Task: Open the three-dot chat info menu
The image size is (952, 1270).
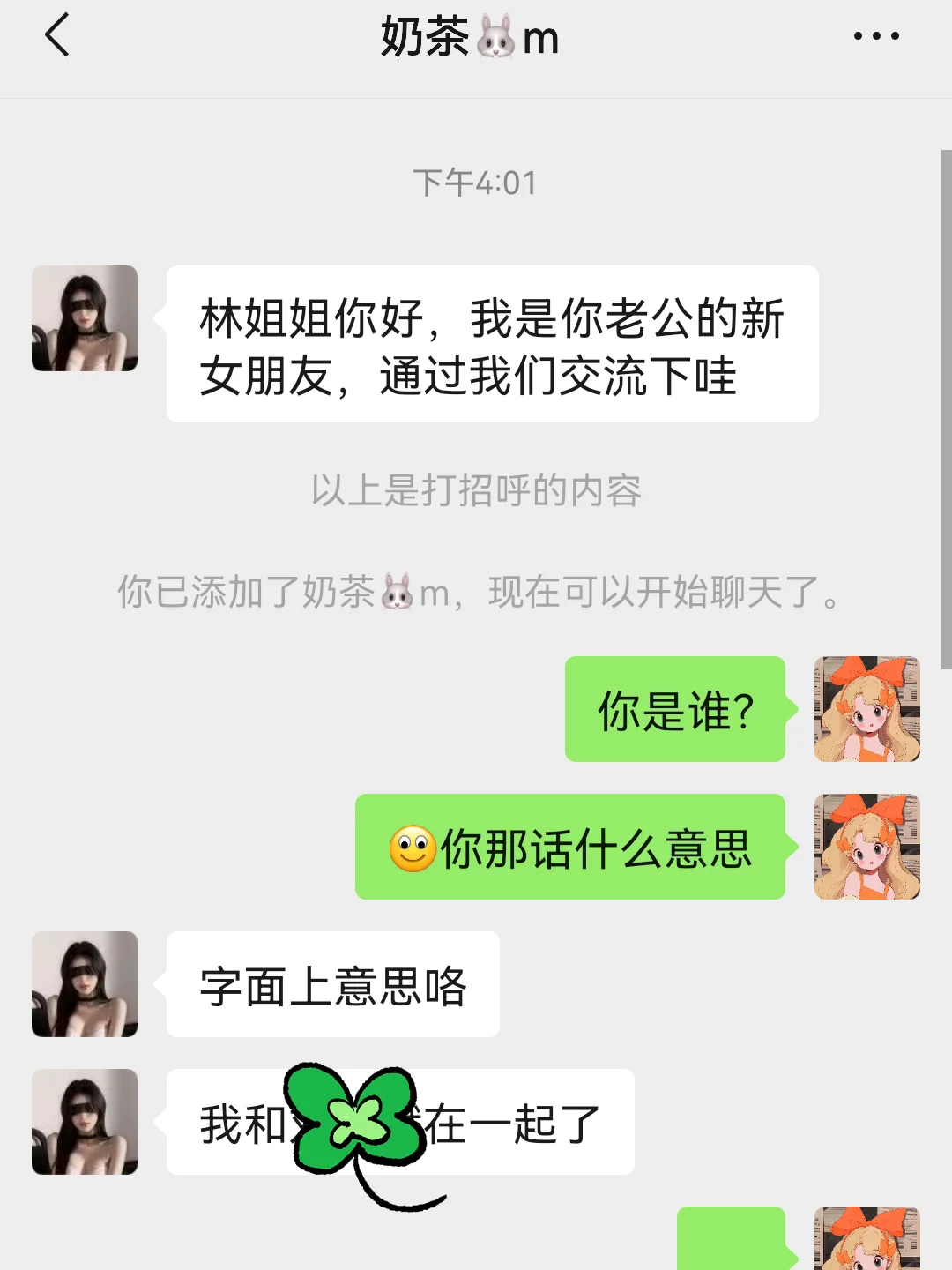Action: point(876,36)
